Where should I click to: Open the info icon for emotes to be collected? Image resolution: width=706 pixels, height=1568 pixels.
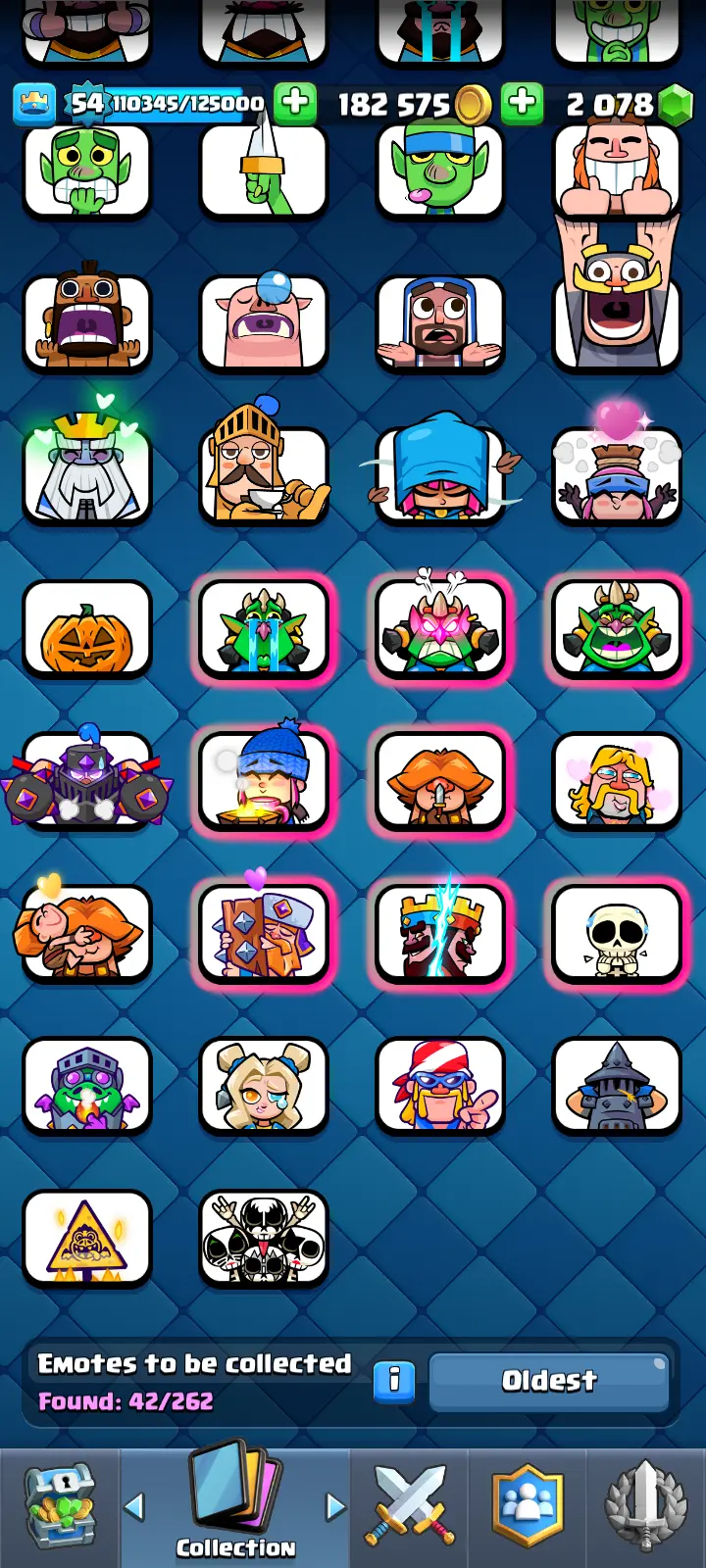[x=394, y=1381]
